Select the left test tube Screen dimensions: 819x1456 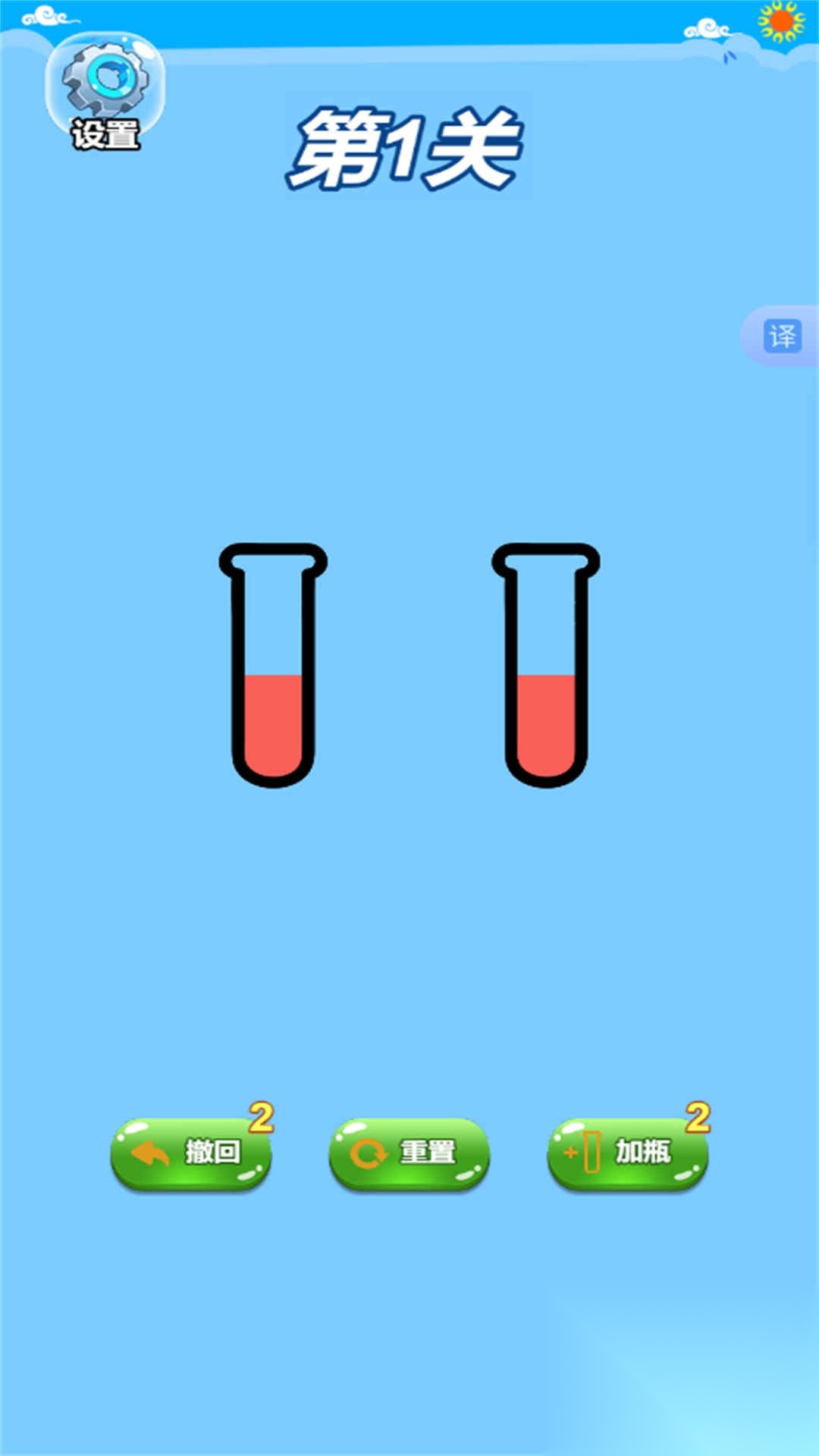273,666
